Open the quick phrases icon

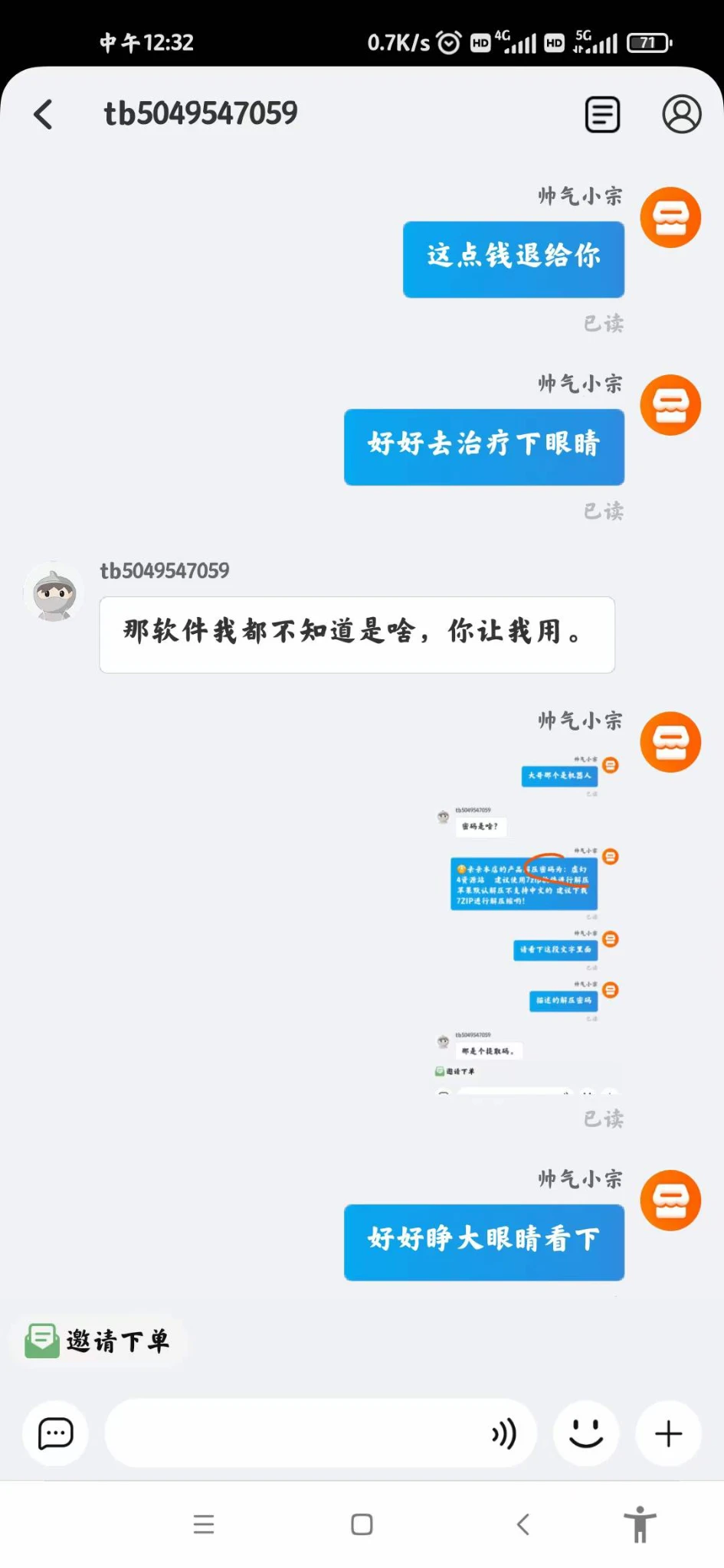(x=55, y=1433)
